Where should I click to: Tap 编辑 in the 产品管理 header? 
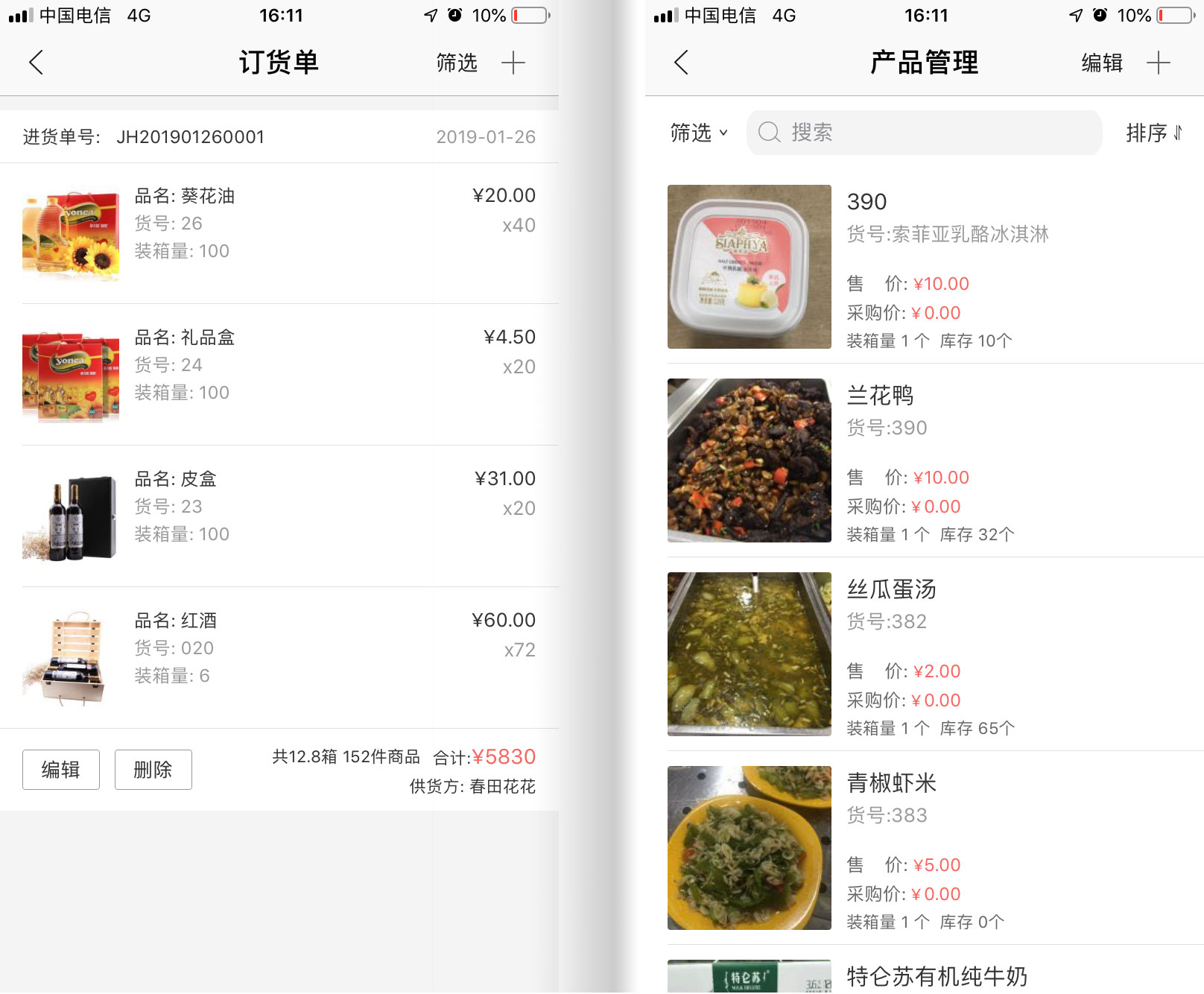click(x=1101, y=63)
